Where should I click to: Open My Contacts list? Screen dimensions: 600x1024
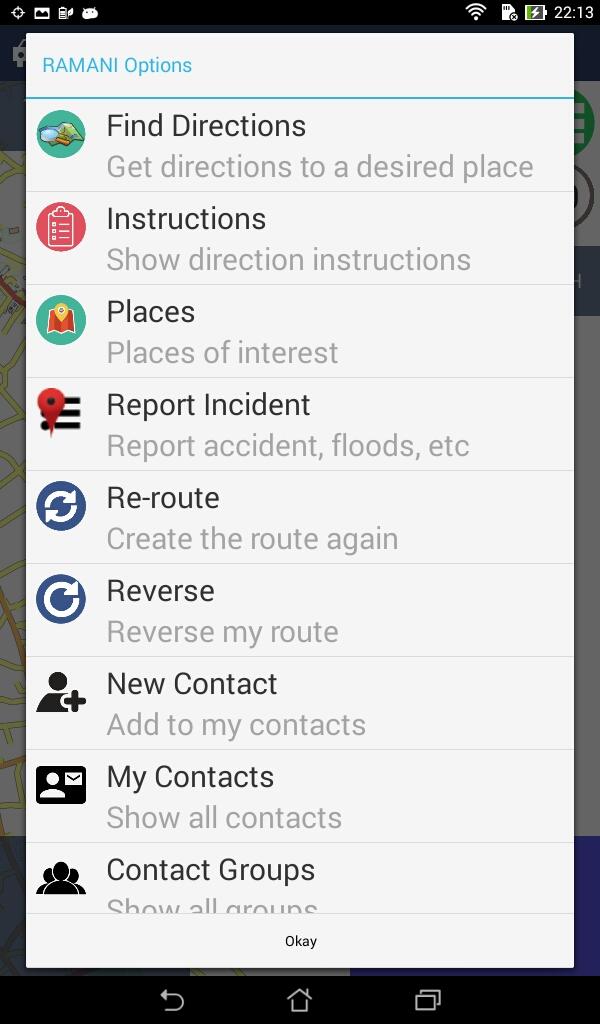[x=300, y=796]
